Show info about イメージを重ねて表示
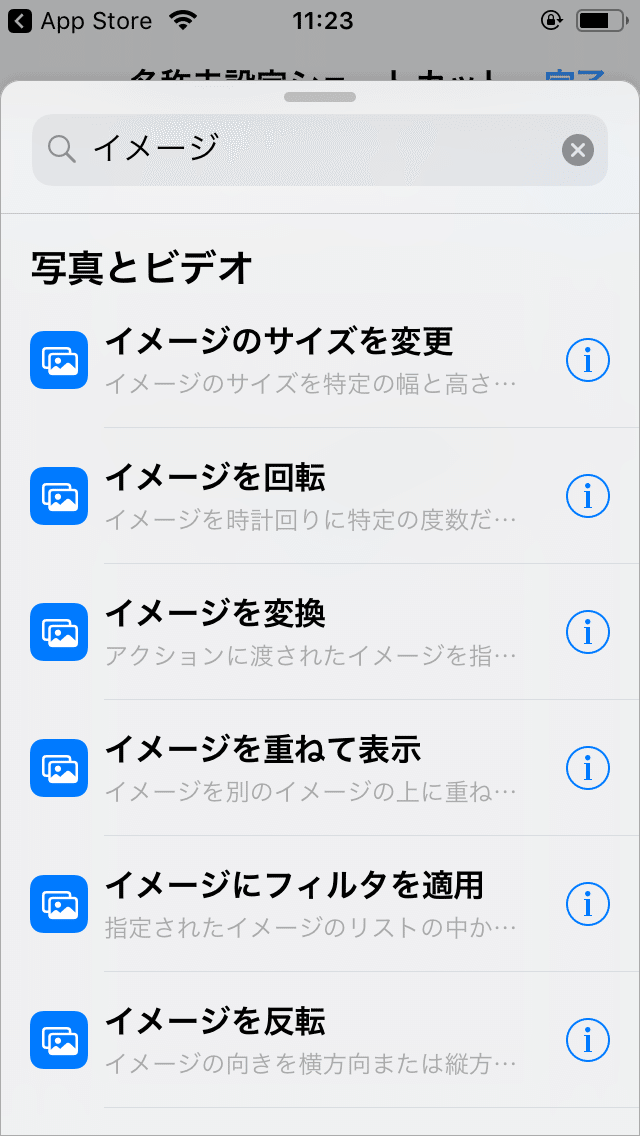This screenshot has width=640, height=1136. pos(588,767)
